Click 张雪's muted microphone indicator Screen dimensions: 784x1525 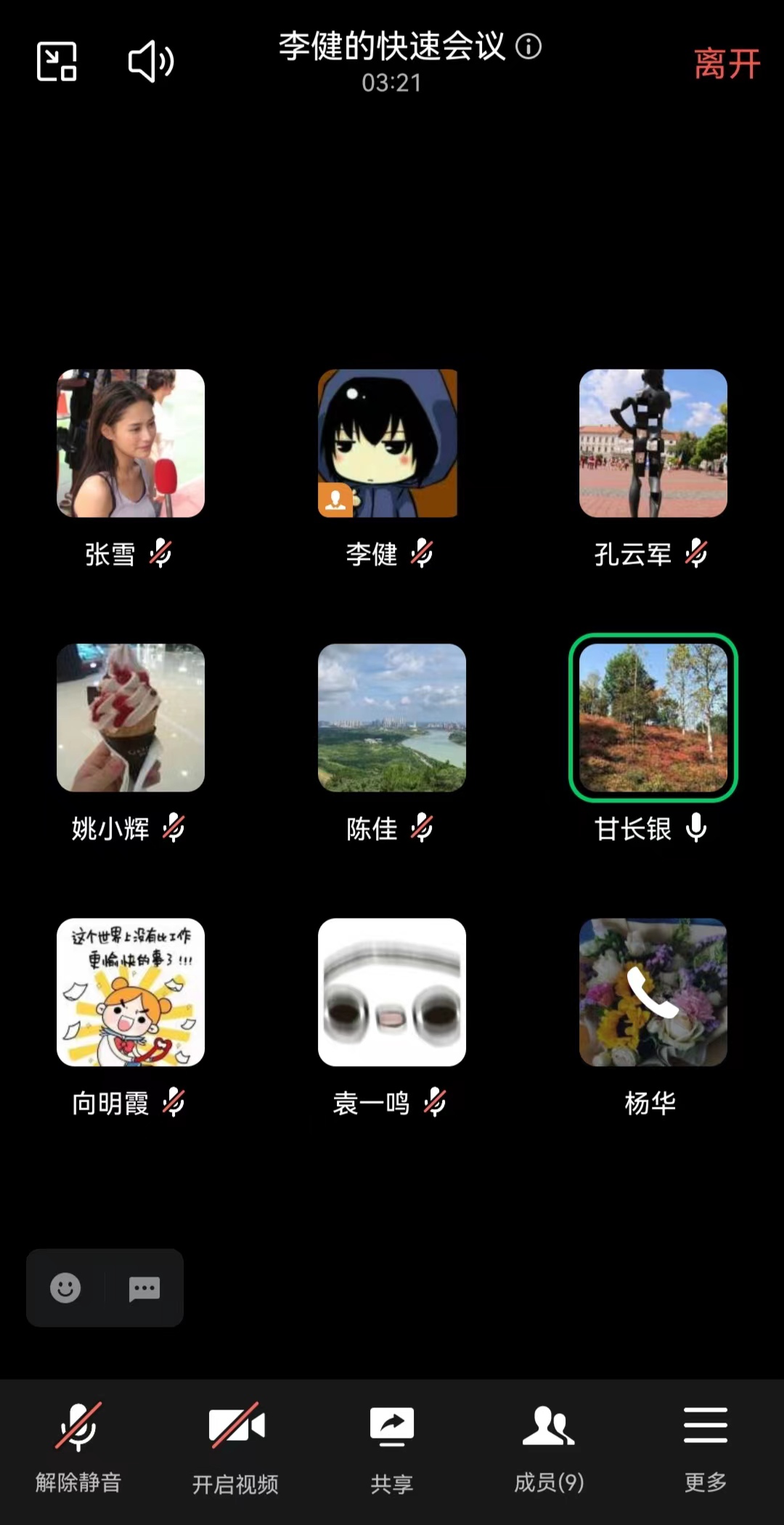(161, 555)
